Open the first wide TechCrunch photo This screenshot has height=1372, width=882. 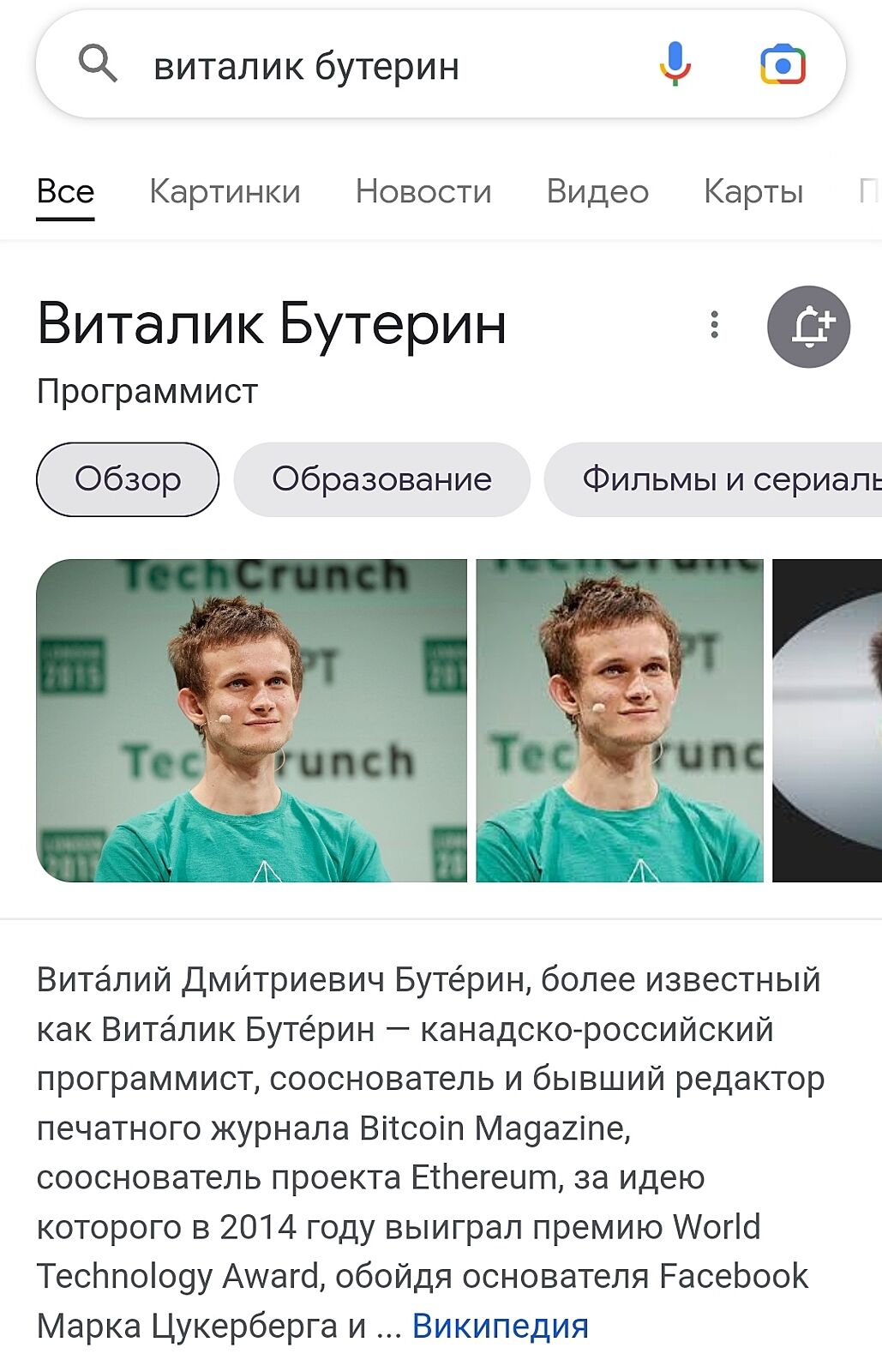pyautogui.click(x=251, y=720)
